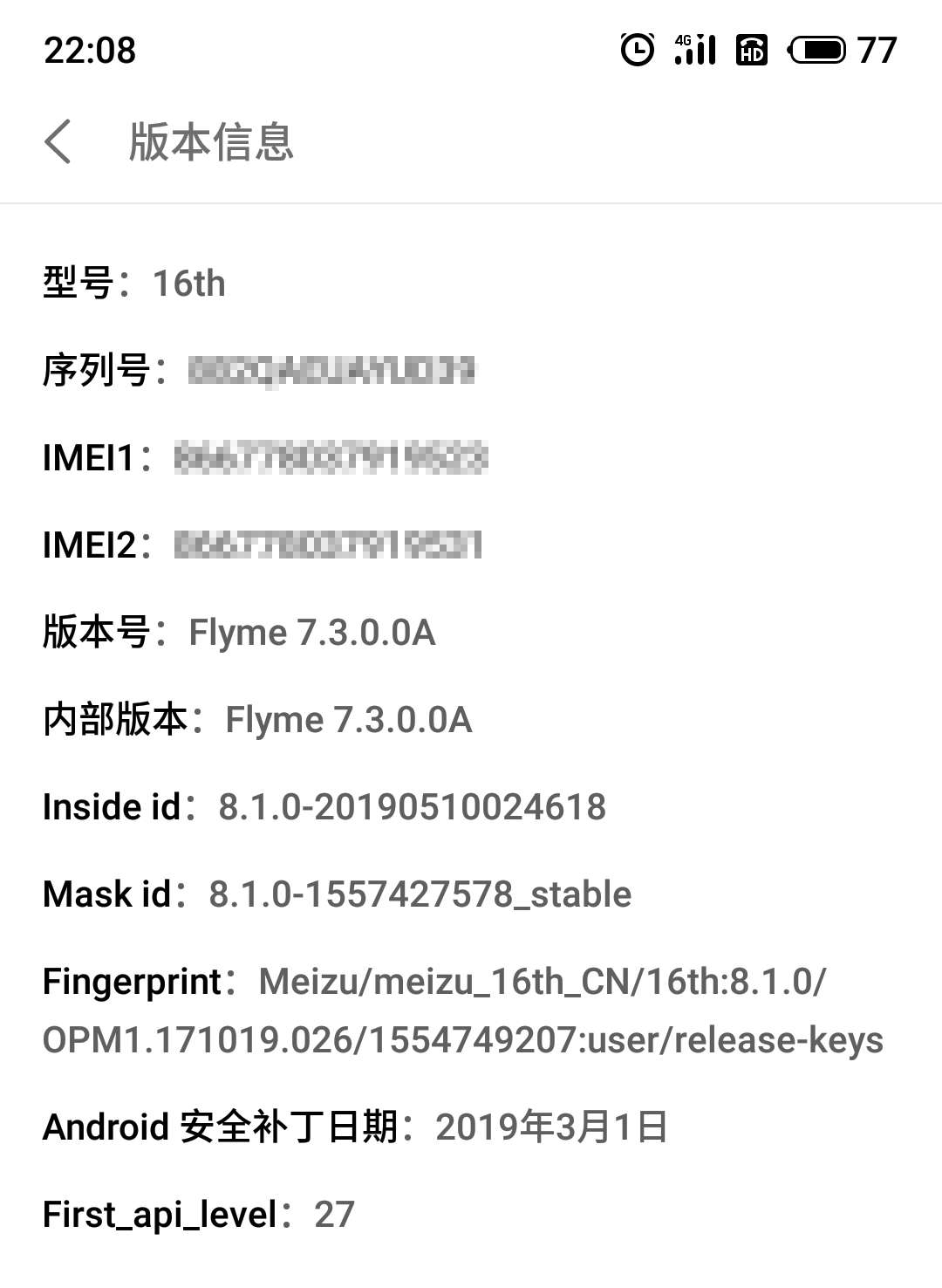Image resolution: width=942 pixels, height=1288 pixels.
Task: Tap the screen recorder status icon
Action: (752, 51)
